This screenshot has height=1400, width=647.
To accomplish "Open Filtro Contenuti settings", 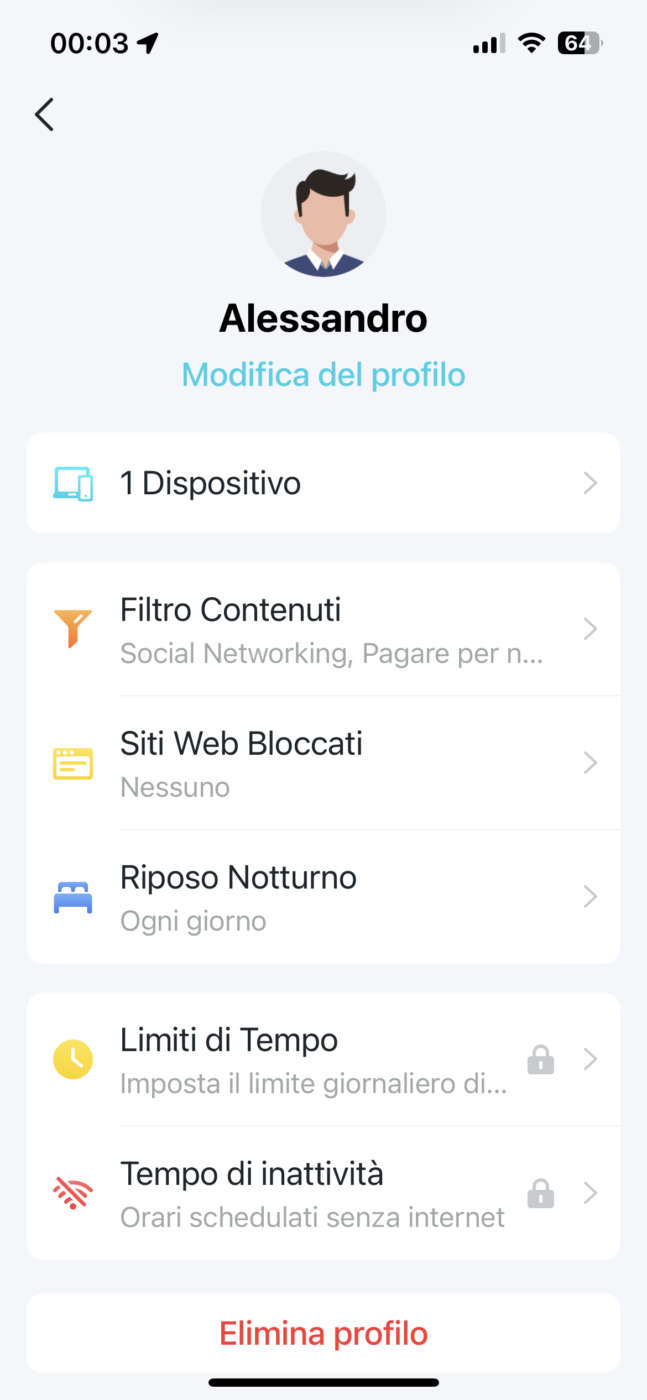I will tap(323, 629).
